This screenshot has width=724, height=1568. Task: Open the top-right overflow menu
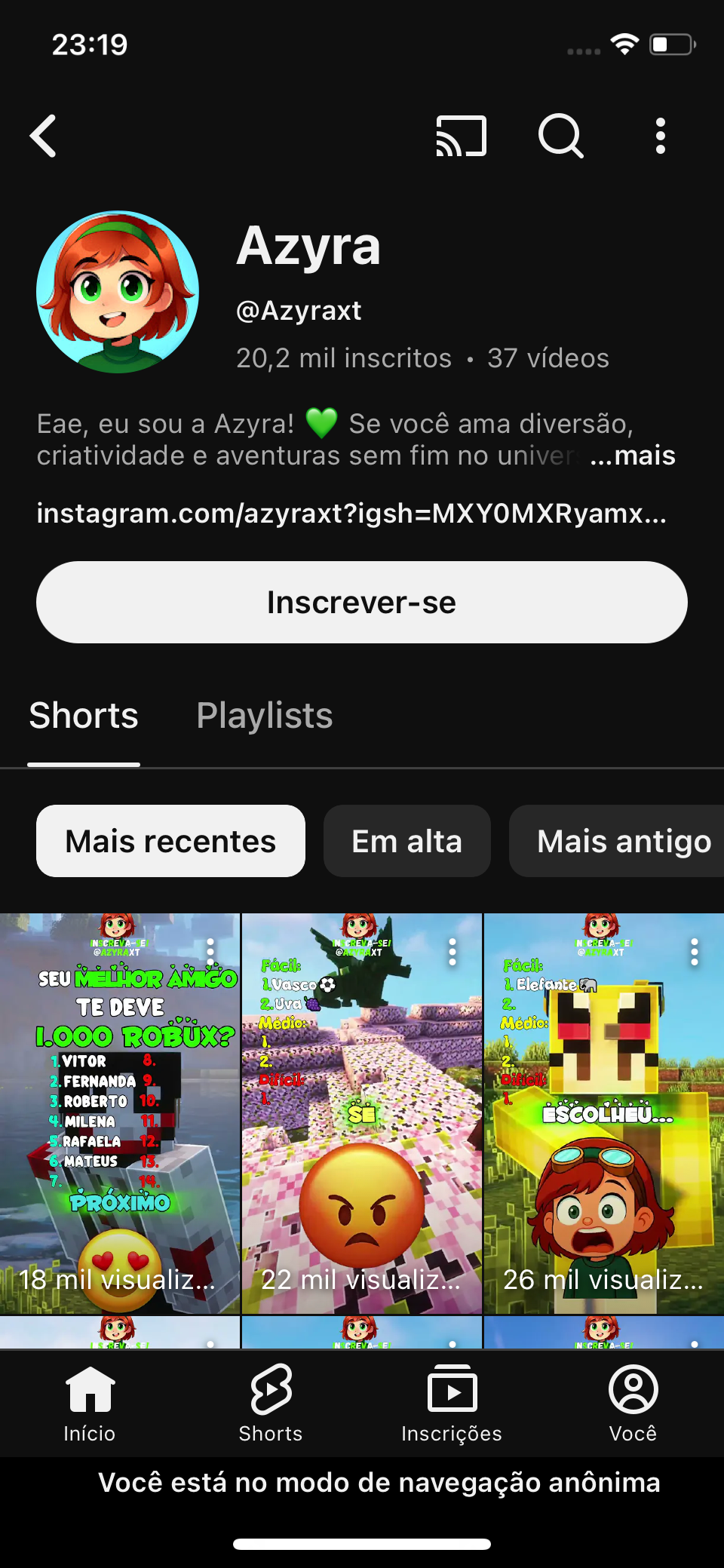660,137
